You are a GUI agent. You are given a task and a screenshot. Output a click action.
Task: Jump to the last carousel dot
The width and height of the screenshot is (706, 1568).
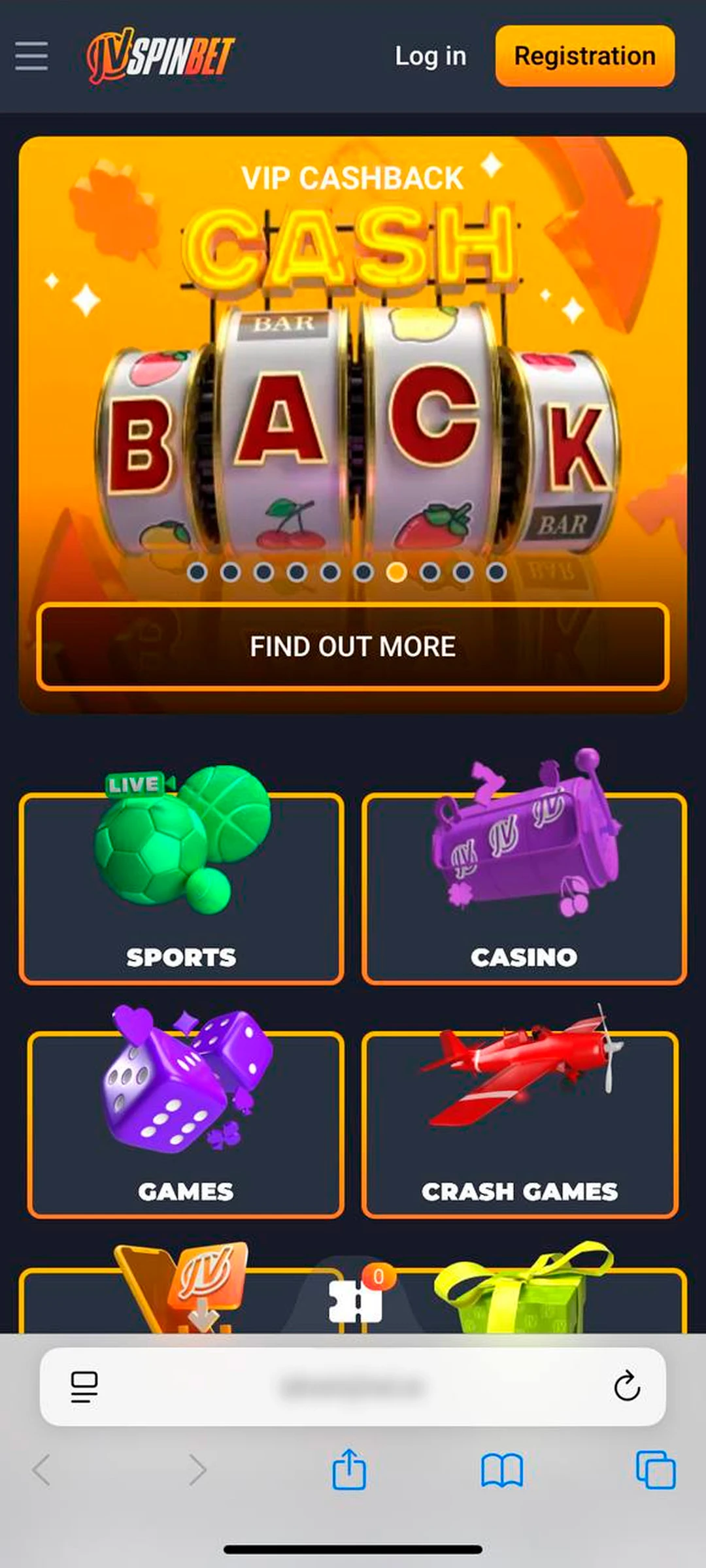(x=496, y=572)
